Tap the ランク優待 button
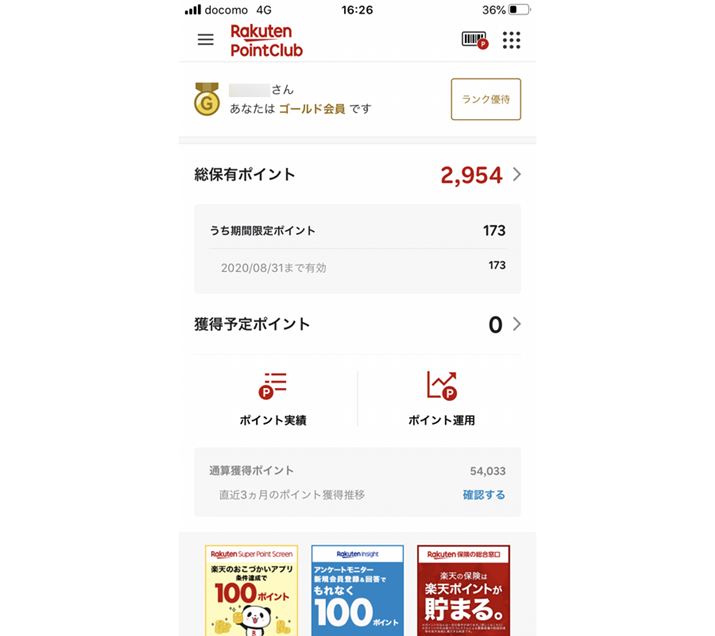Viewport: 715px width, 636px height. [485, 99]
